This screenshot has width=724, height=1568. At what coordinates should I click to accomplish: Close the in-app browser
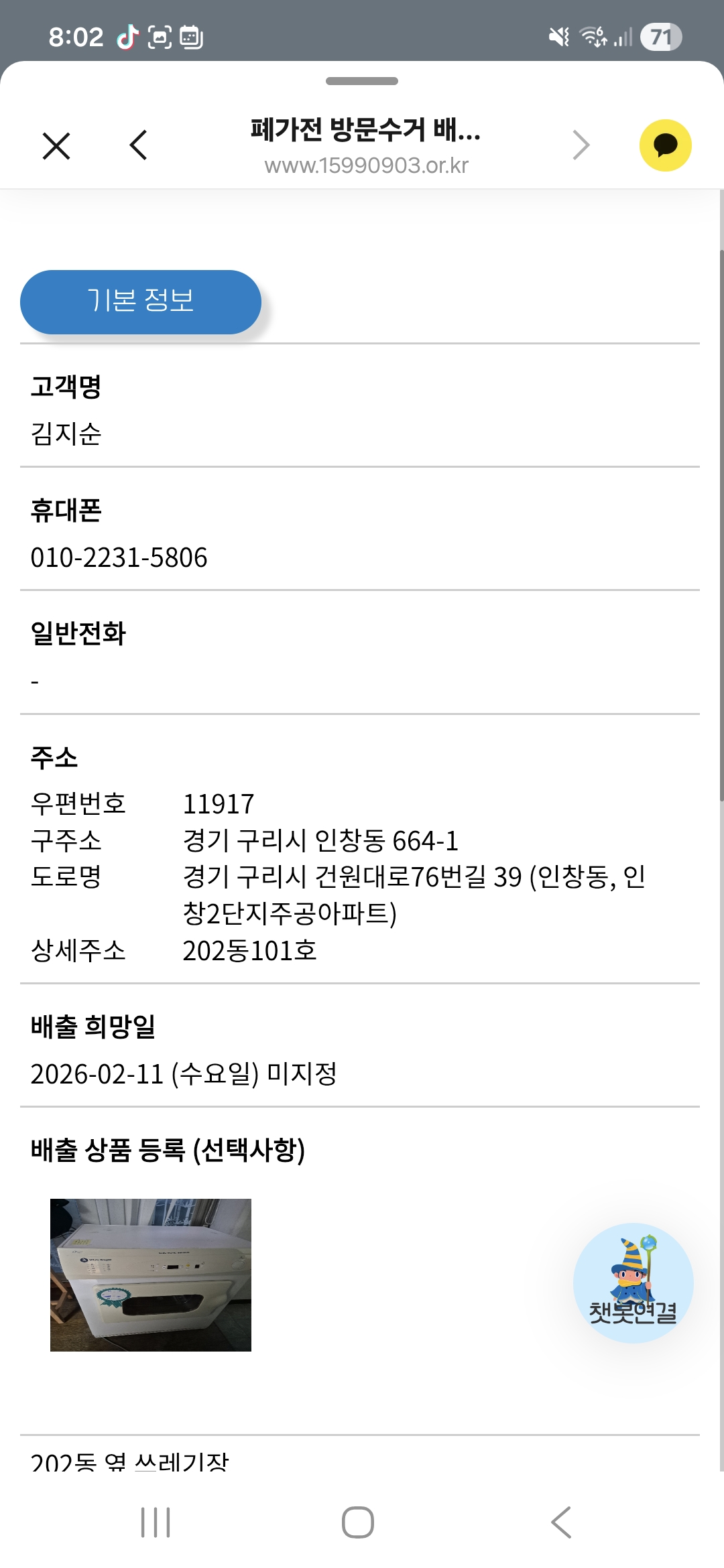[x=56, y=145]
